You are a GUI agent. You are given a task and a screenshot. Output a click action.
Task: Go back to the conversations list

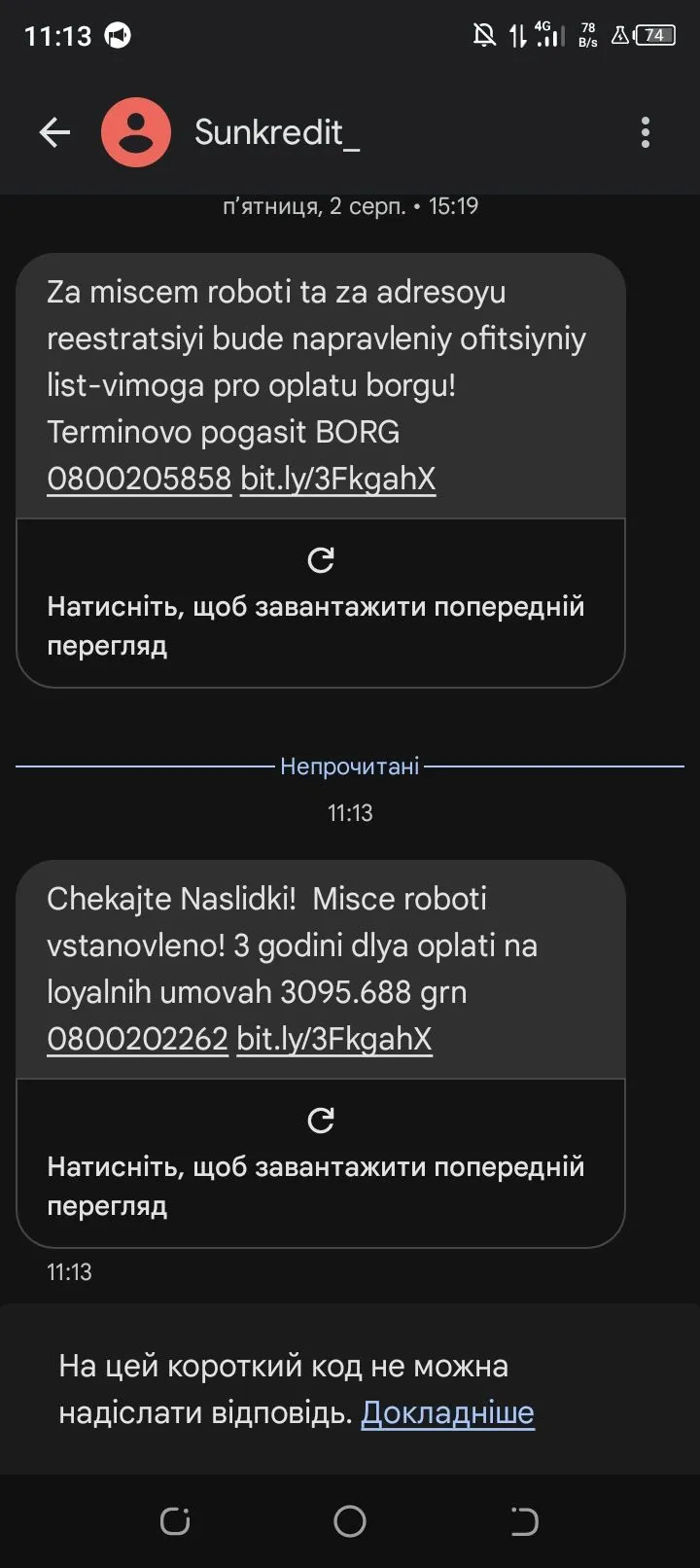[54, 132]
